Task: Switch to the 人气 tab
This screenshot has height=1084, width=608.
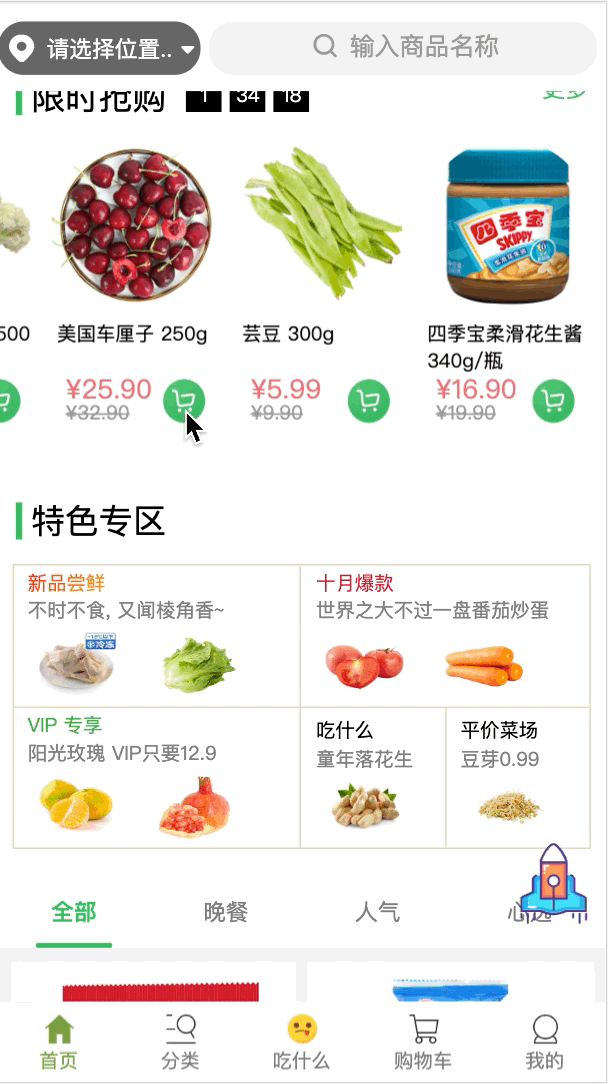Action: 377,912
